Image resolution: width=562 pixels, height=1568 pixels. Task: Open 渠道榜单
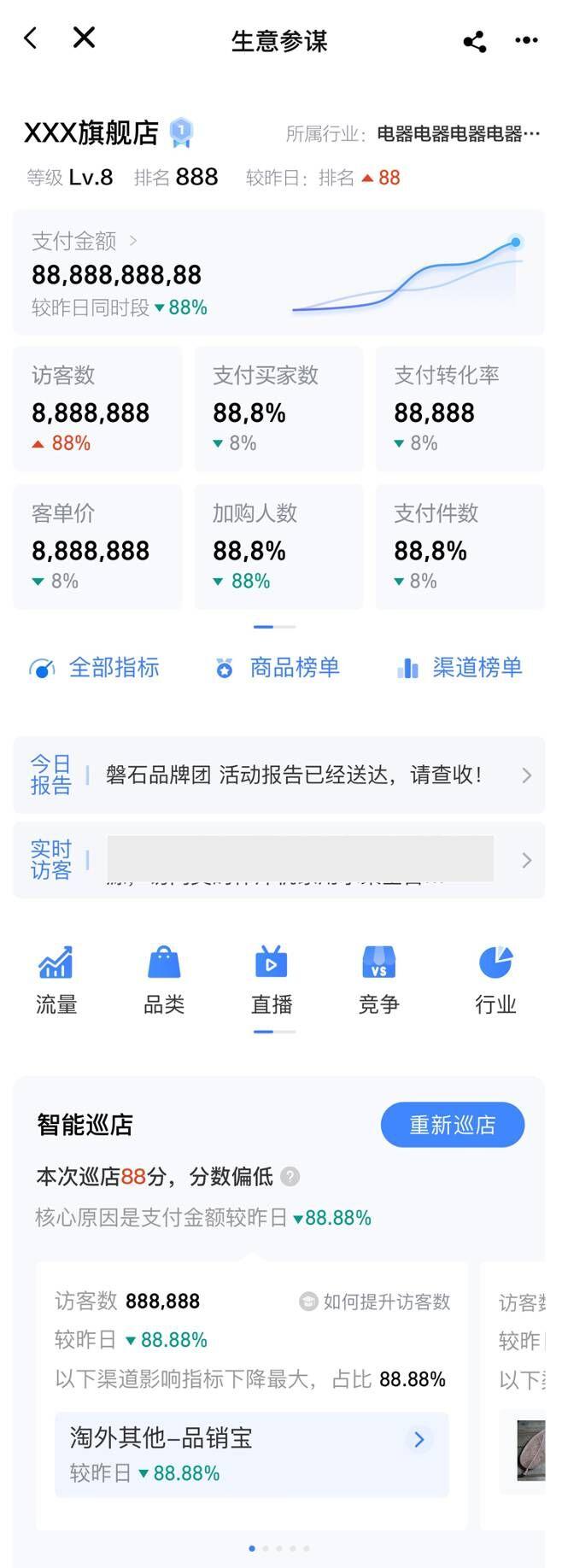click(460, 668)
